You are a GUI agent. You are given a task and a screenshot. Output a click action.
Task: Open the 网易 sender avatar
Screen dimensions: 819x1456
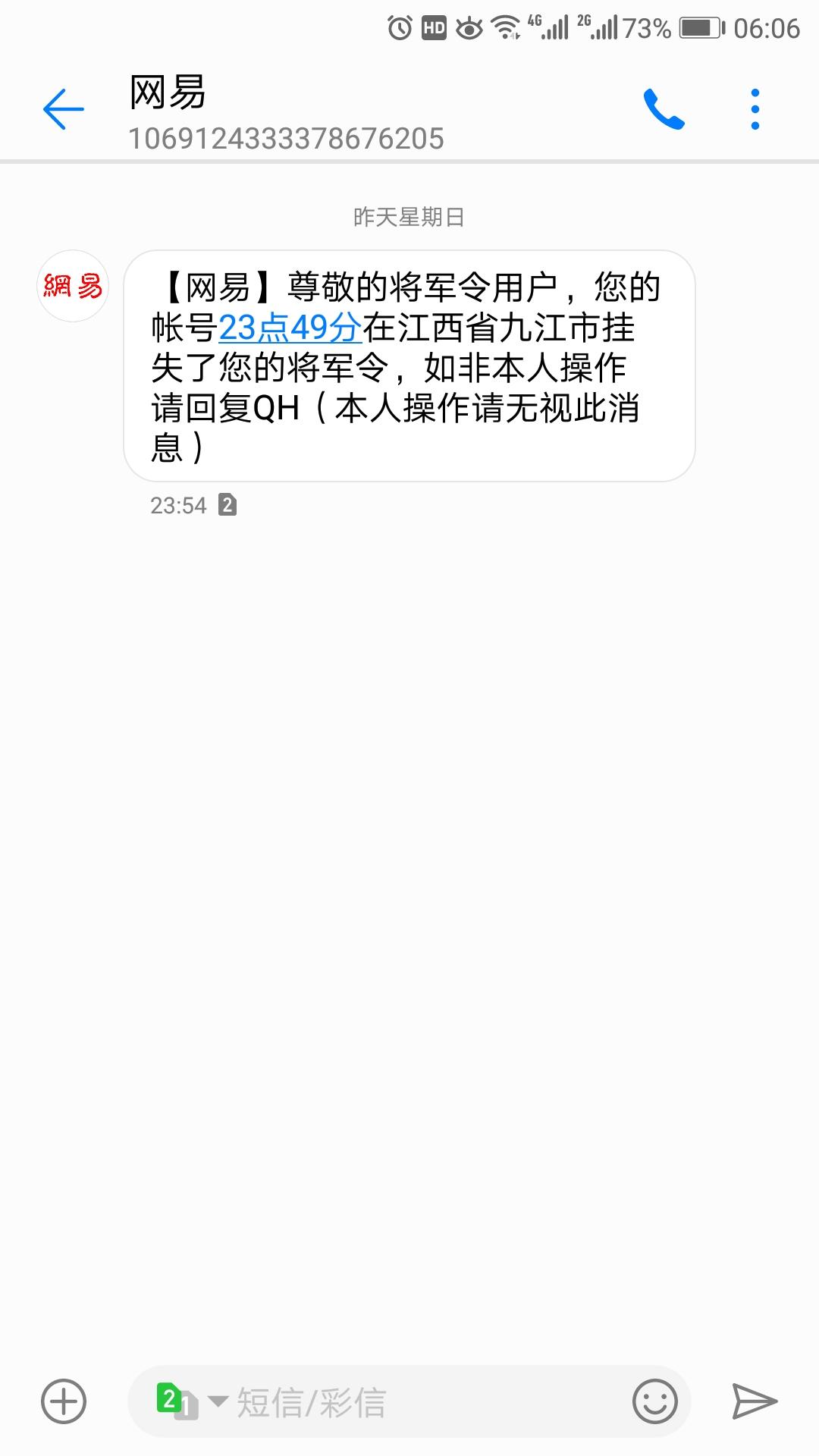(x=73, y=287)
